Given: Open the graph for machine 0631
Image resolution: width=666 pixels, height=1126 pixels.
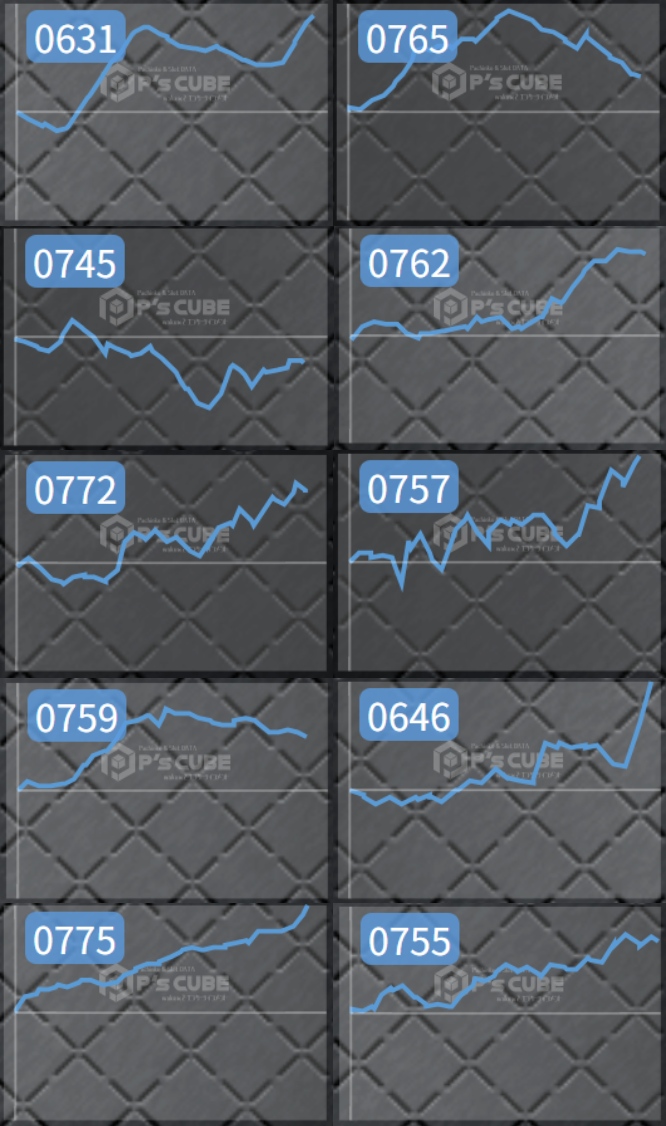Looking at the screenshot, I should point(166,110).
